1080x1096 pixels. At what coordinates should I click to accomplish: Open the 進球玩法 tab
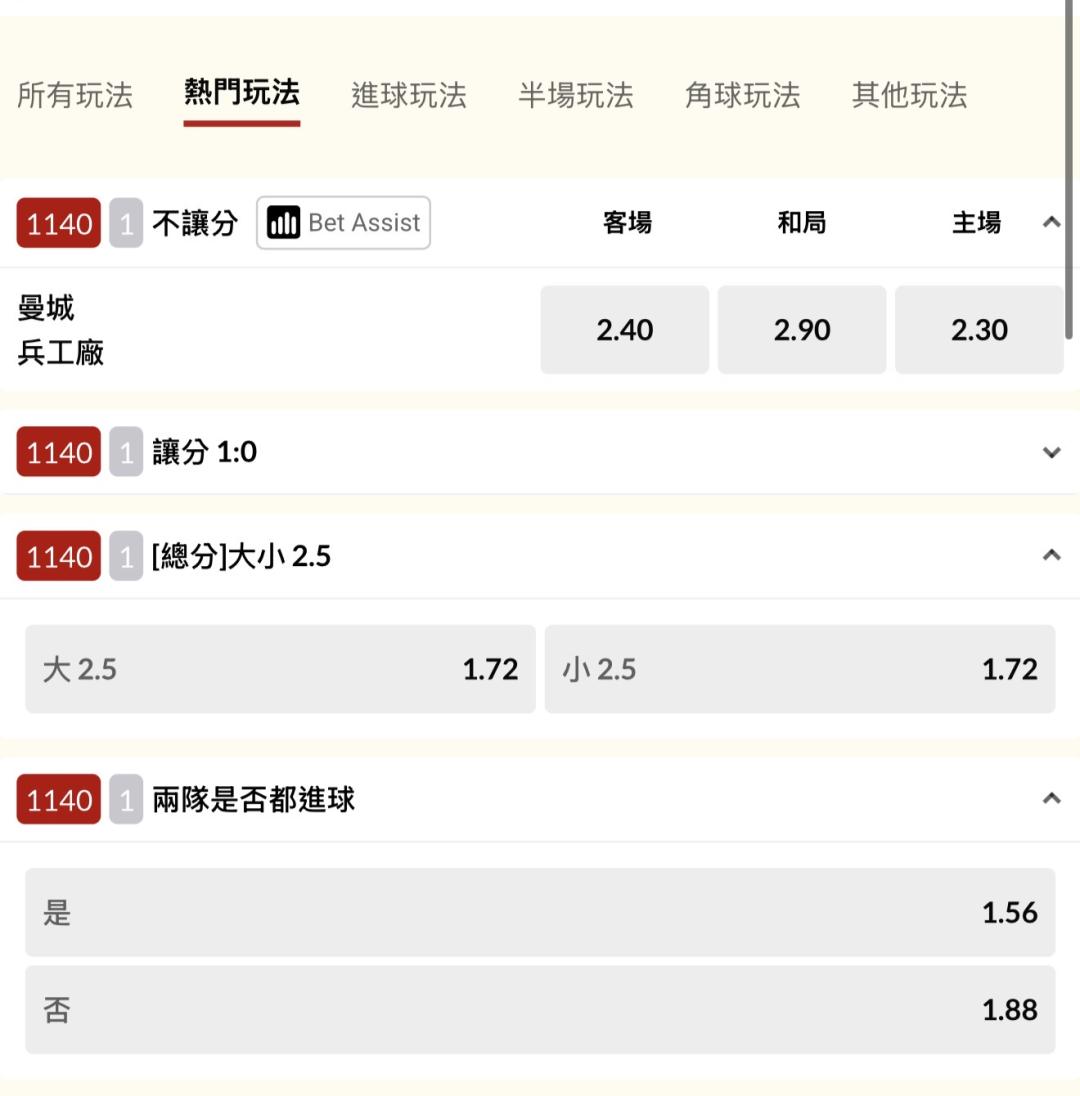(409, 95)
